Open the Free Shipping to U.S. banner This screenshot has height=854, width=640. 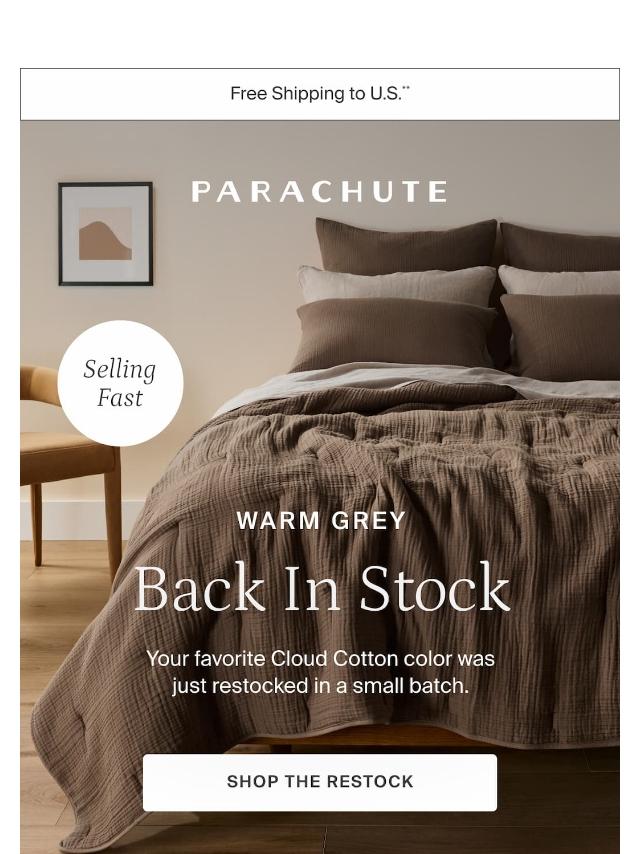tap(320, 94)
